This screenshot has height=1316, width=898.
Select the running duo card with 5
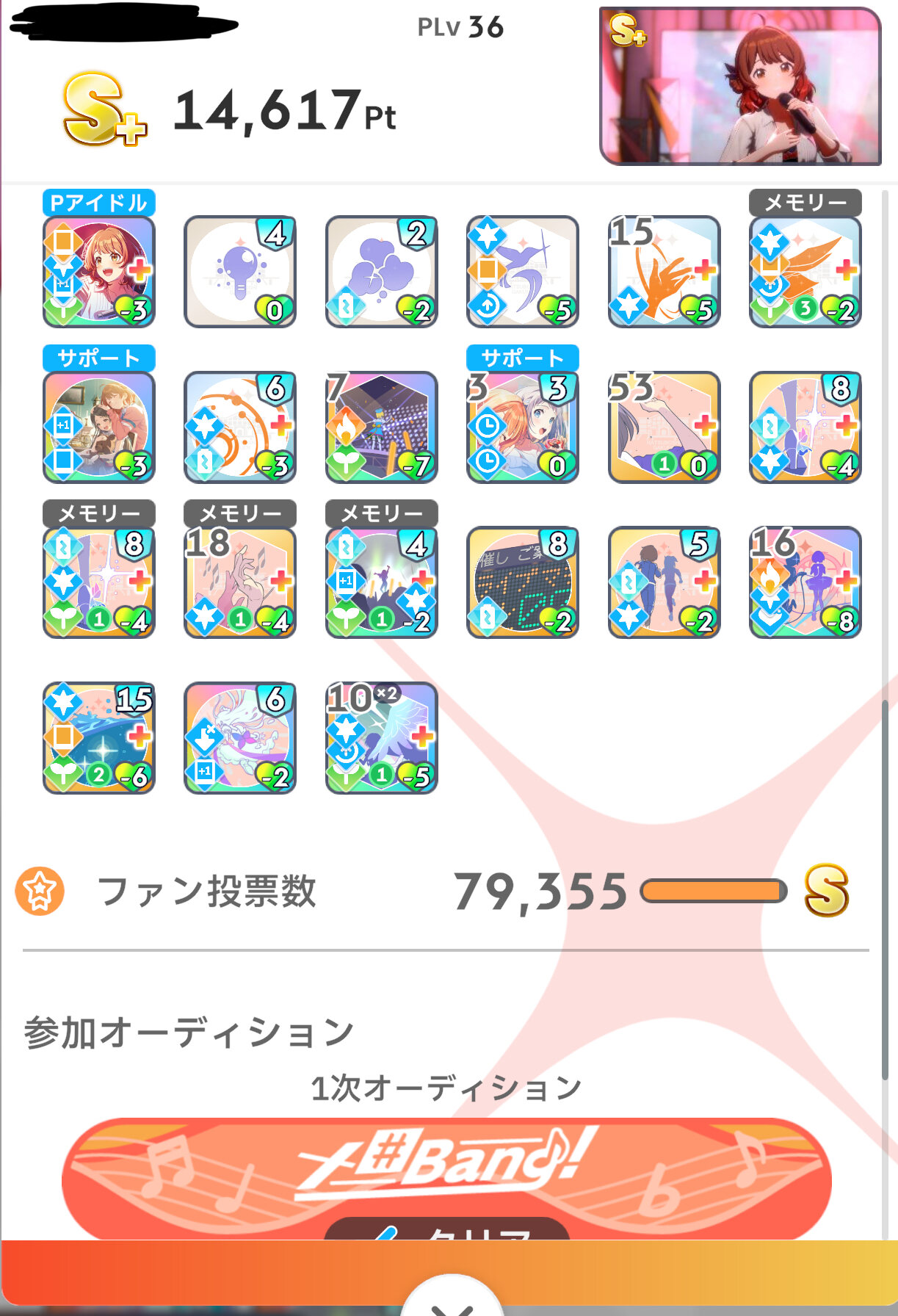click(x=665, y=582)
